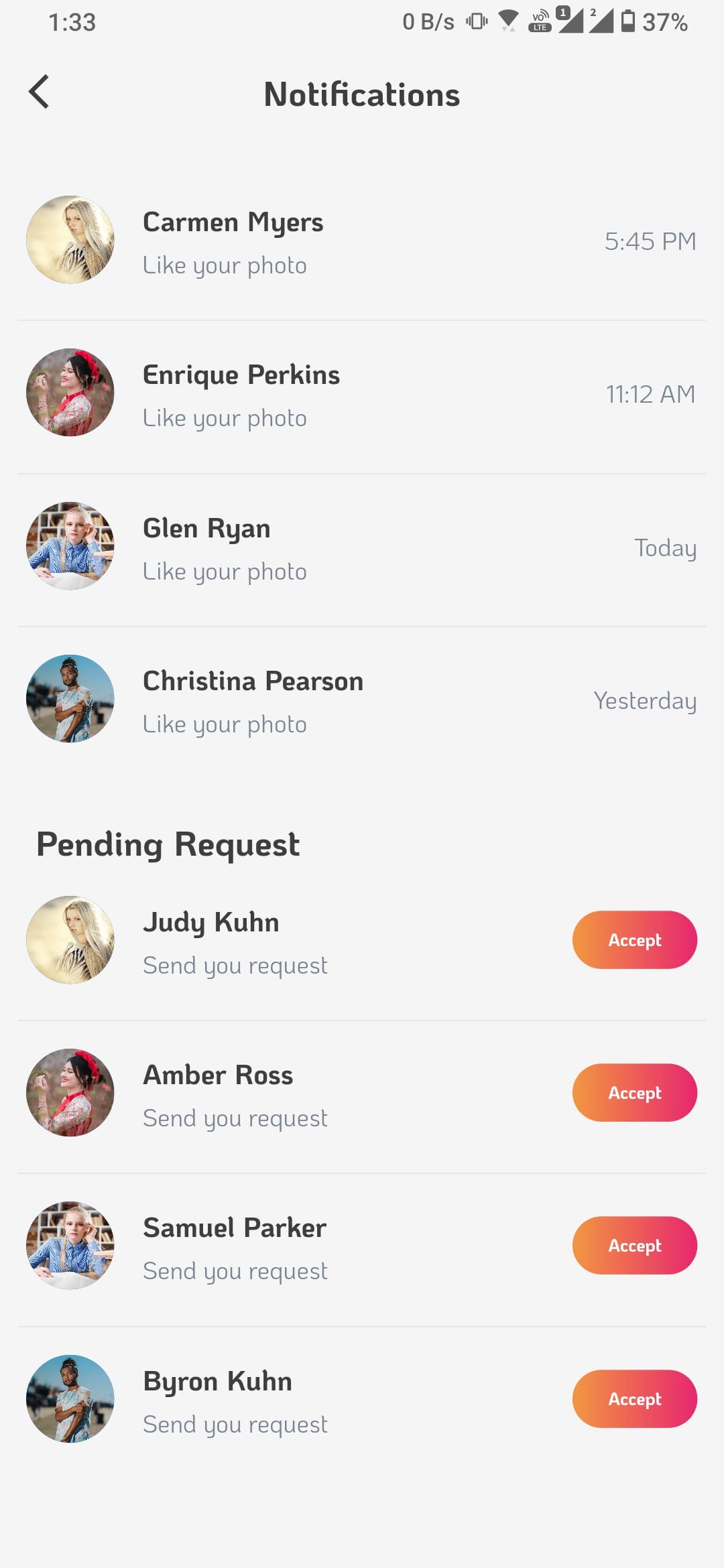Accept Samuel Parker's request
Screen dimensions: 724x1568
point(634,1245)
